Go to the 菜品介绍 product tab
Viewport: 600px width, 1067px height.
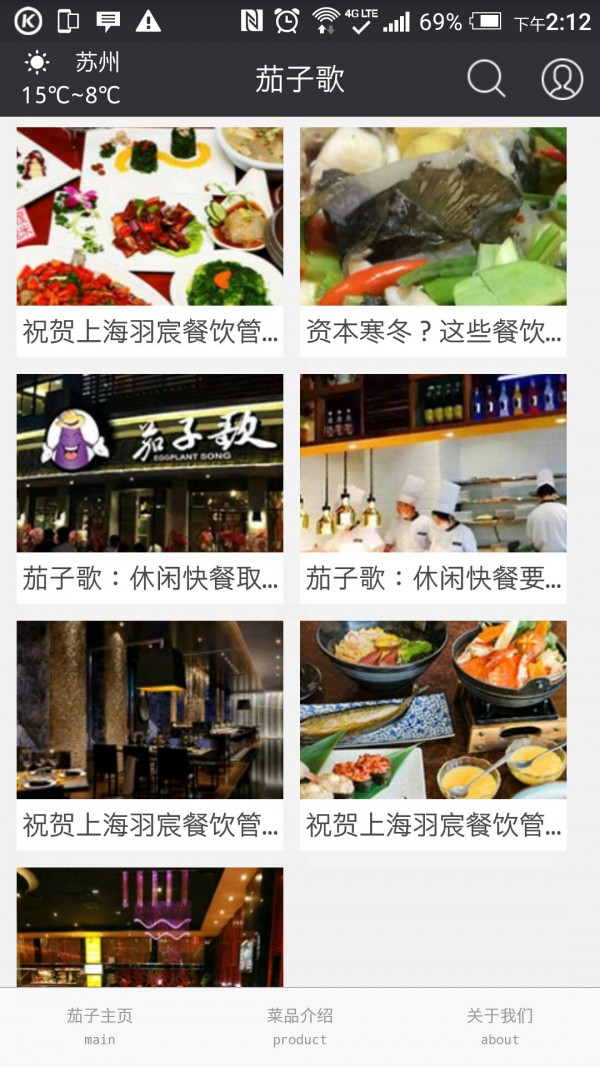pyautogui.click(x=300, y=1026)
